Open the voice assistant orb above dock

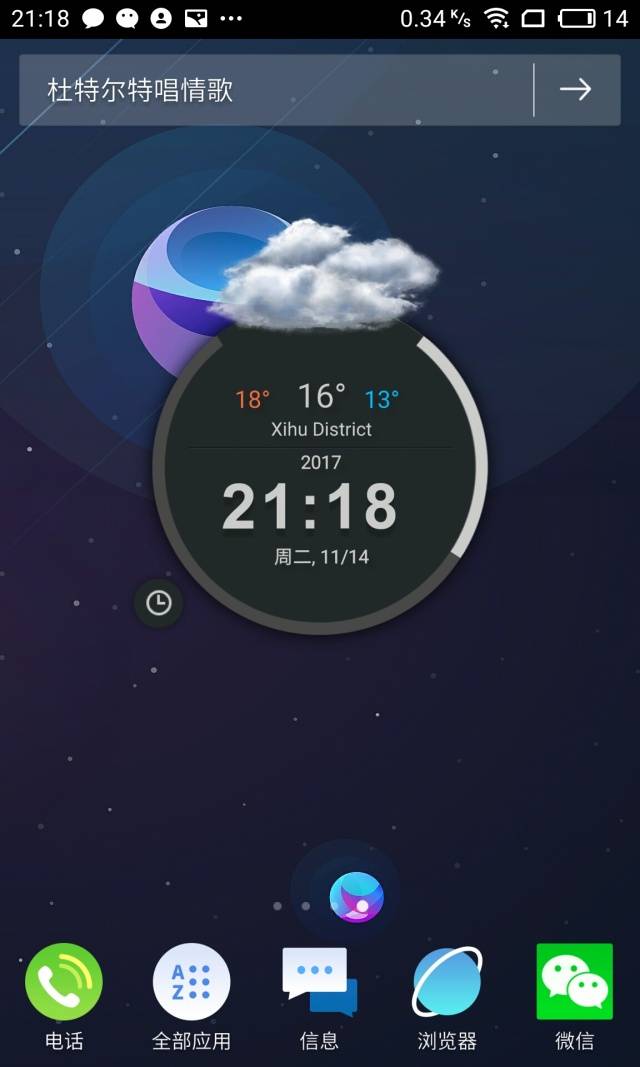point(356,896)
